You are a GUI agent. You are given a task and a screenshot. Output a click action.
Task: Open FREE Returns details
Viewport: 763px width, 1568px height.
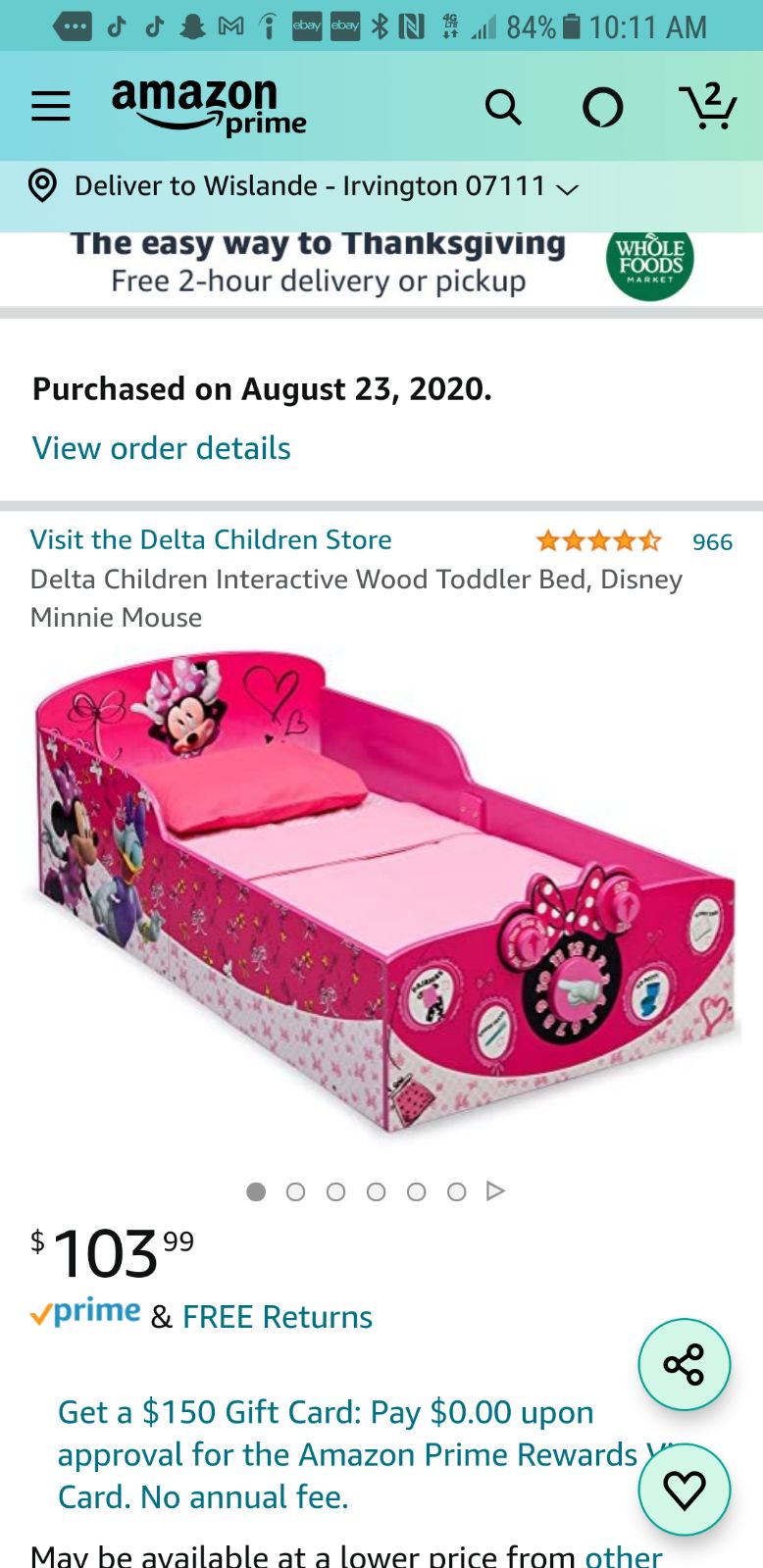click(278, 1317)
